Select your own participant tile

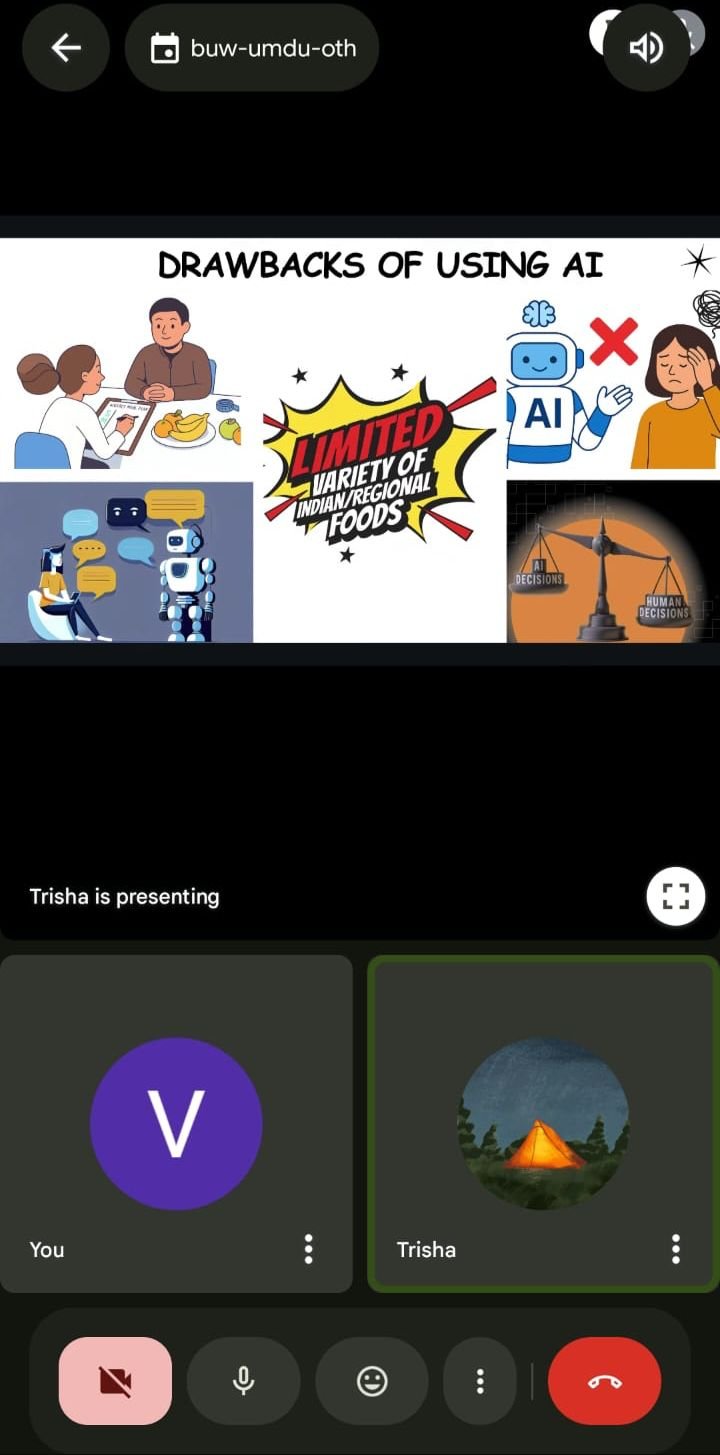(x=176, y=1123)
